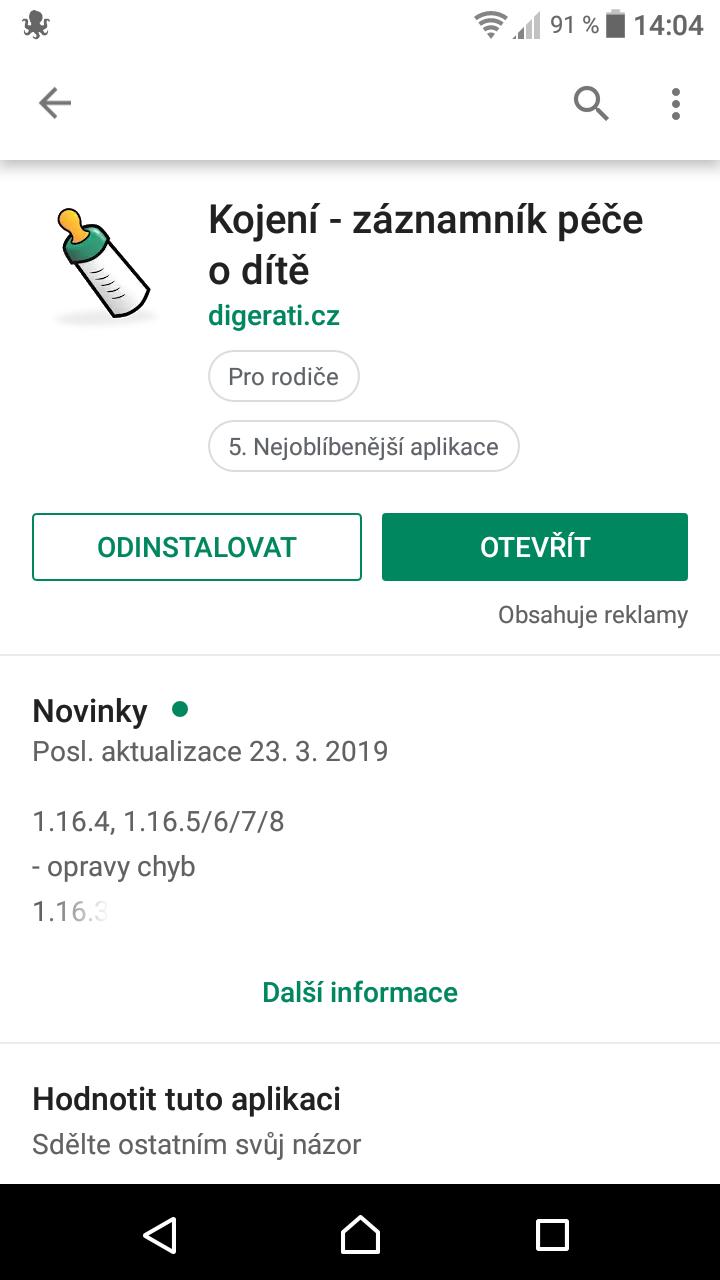Expand Další informace
Viewport: 720px width, 1280px height.
click(360, 992)
